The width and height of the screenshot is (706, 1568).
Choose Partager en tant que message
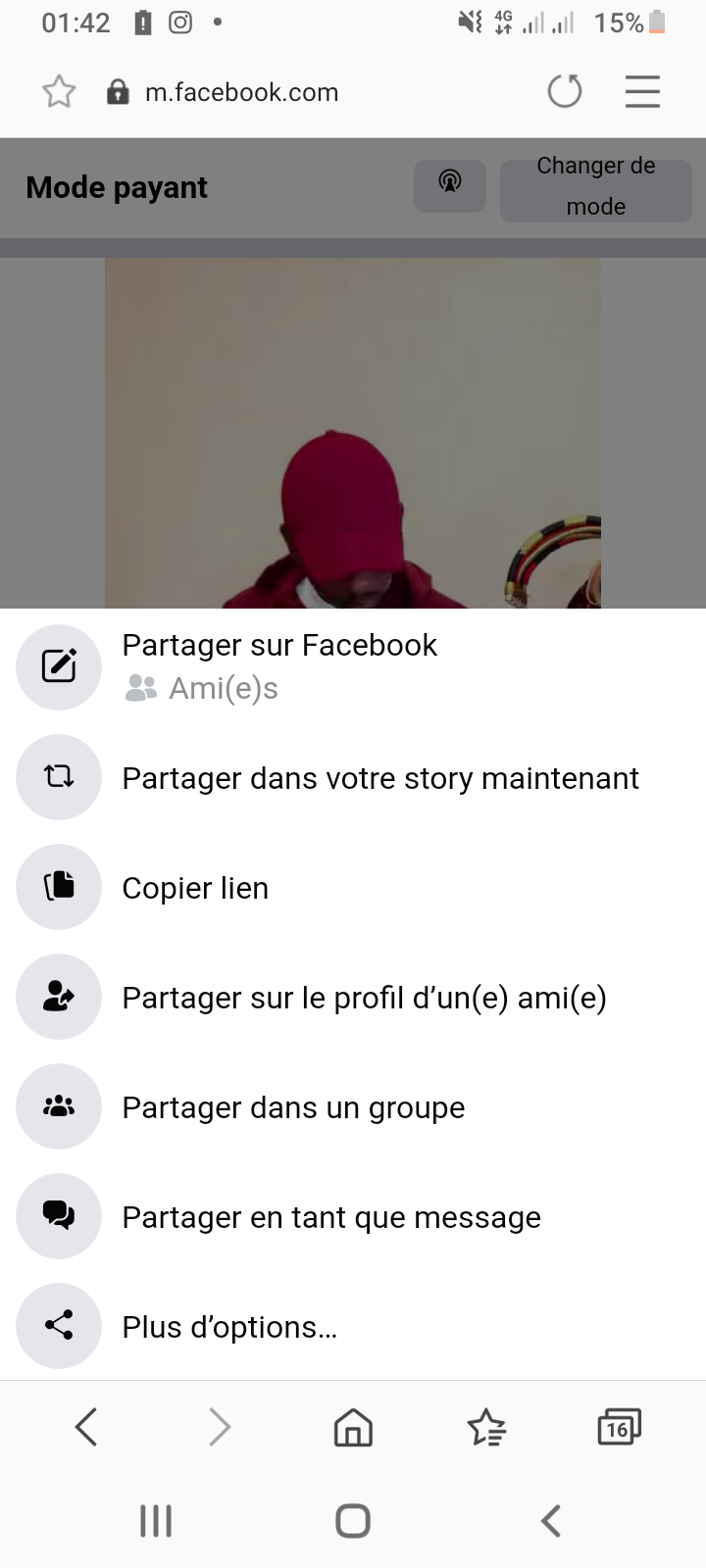click(x=330, y=1217)
